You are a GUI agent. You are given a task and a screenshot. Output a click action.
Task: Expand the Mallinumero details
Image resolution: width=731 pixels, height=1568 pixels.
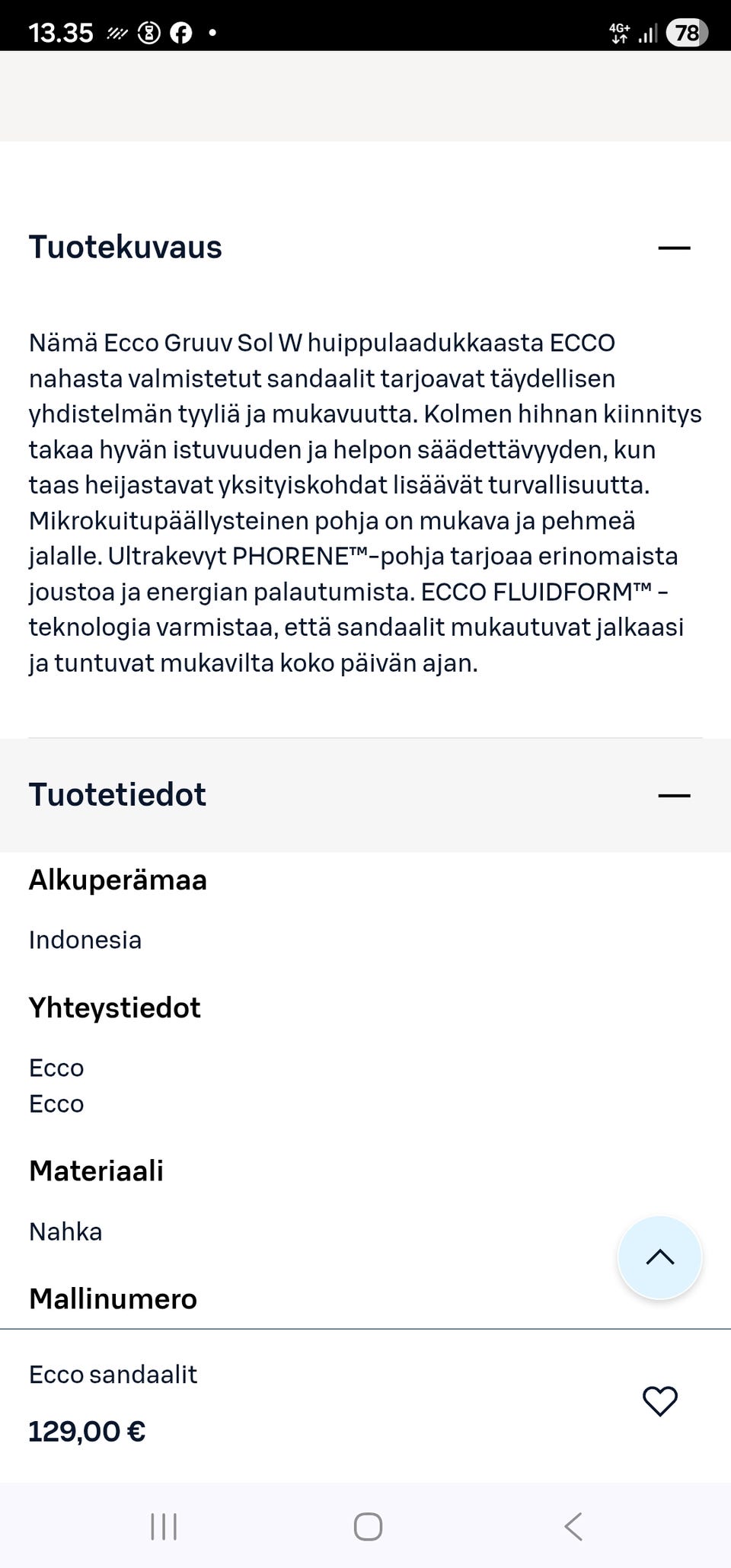(x=112, y=1298)
